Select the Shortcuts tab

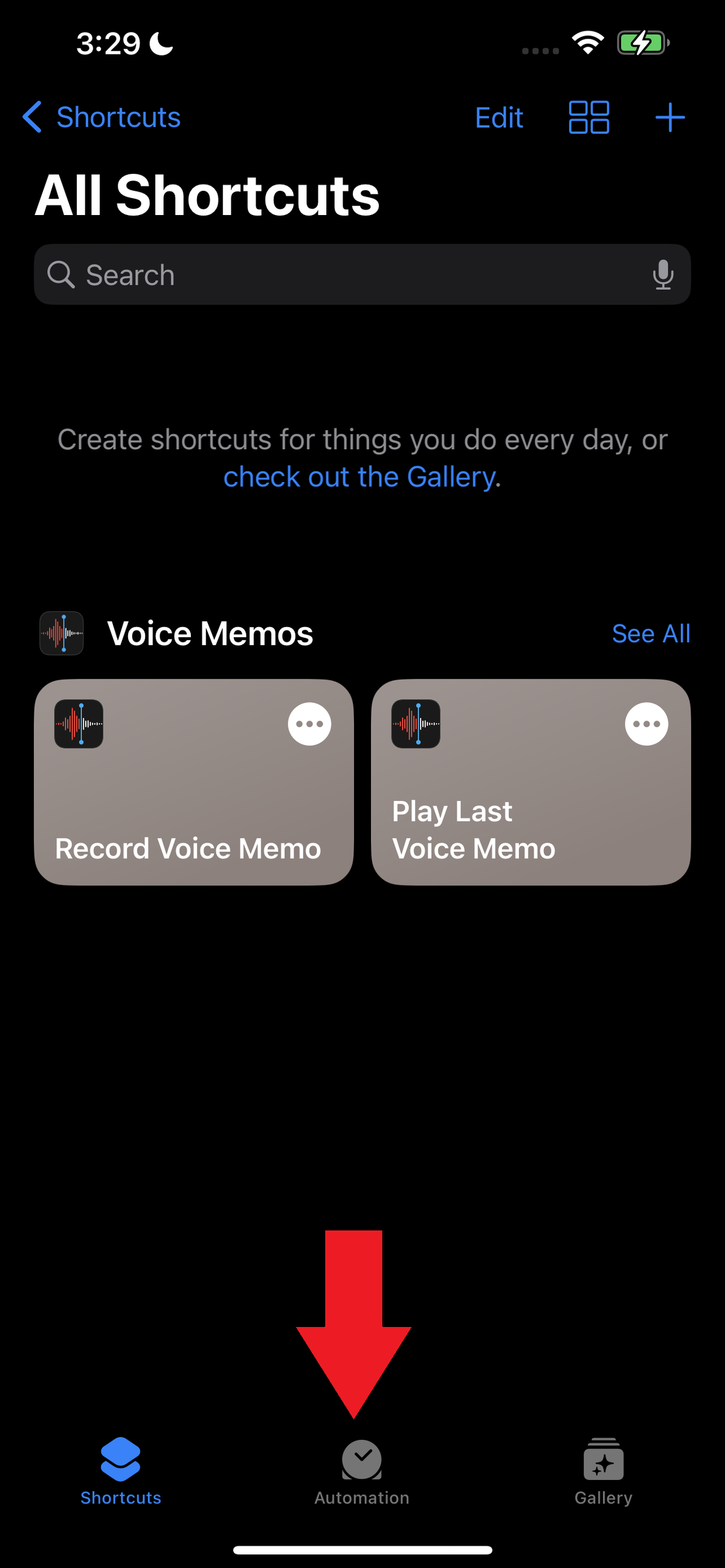tap(120, 1471)
